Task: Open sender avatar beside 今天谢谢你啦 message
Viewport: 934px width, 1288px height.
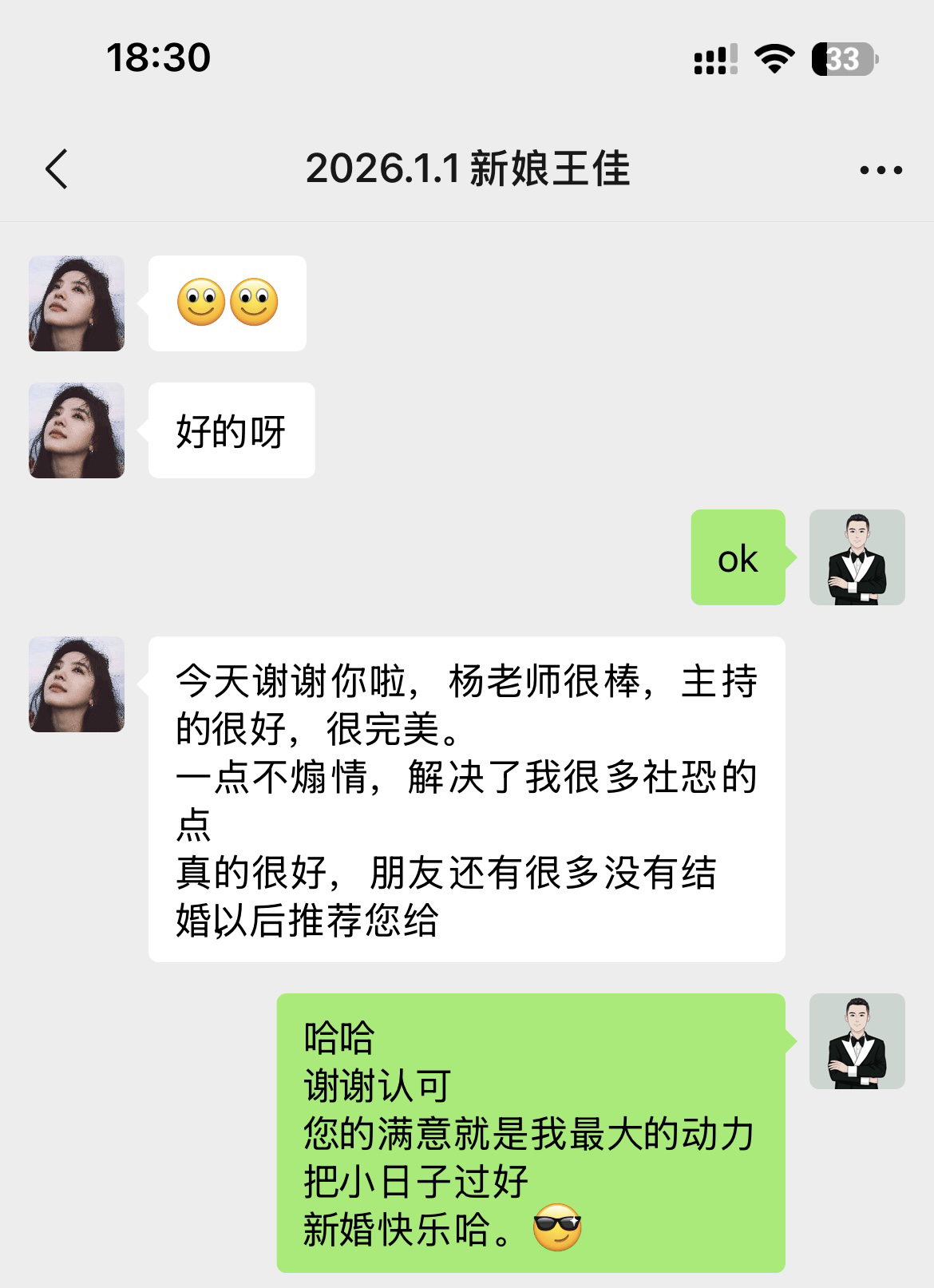Action: pyautogui.click(x=77, y=684)
